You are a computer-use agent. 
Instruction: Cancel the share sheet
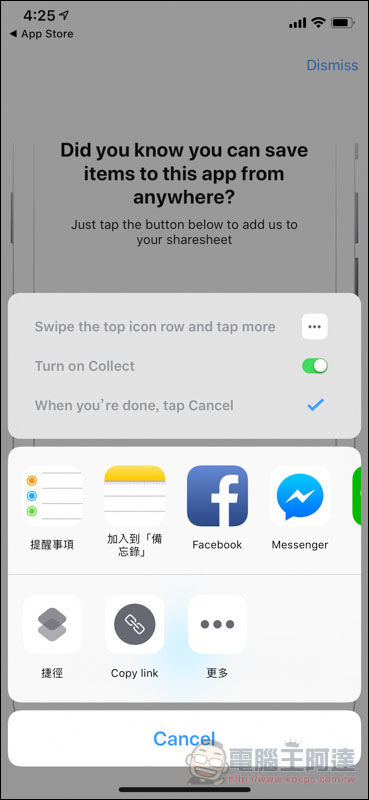coord(184,738)
